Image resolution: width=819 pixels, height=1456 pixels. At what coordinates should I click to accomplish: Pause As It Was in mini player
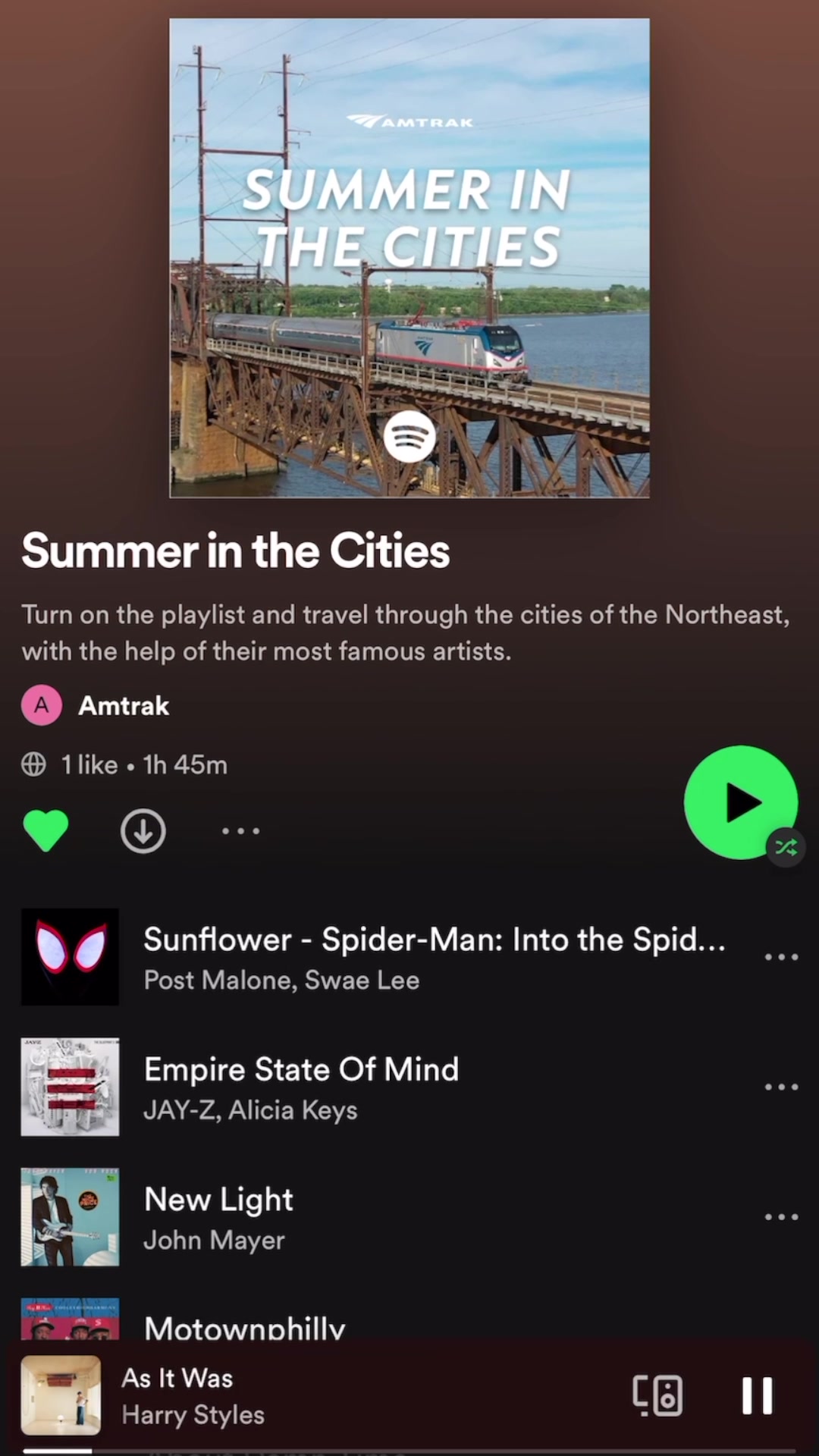(x=757, y=1396)
